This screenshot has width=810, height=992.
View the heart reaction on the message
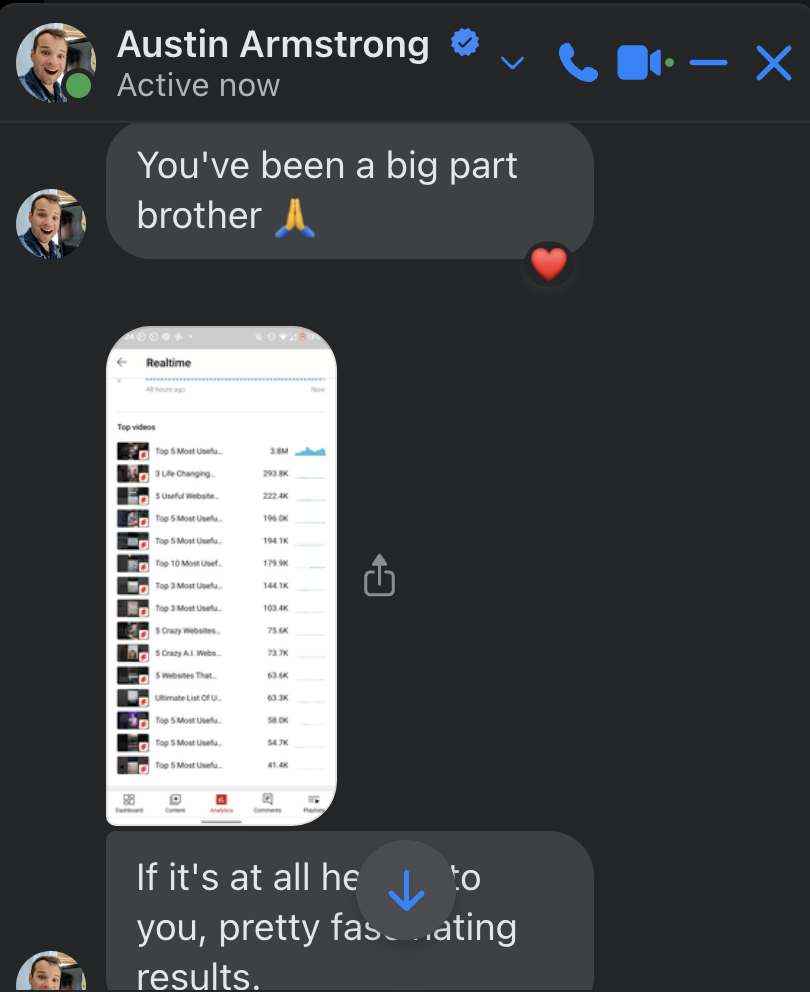pos(548,264)
